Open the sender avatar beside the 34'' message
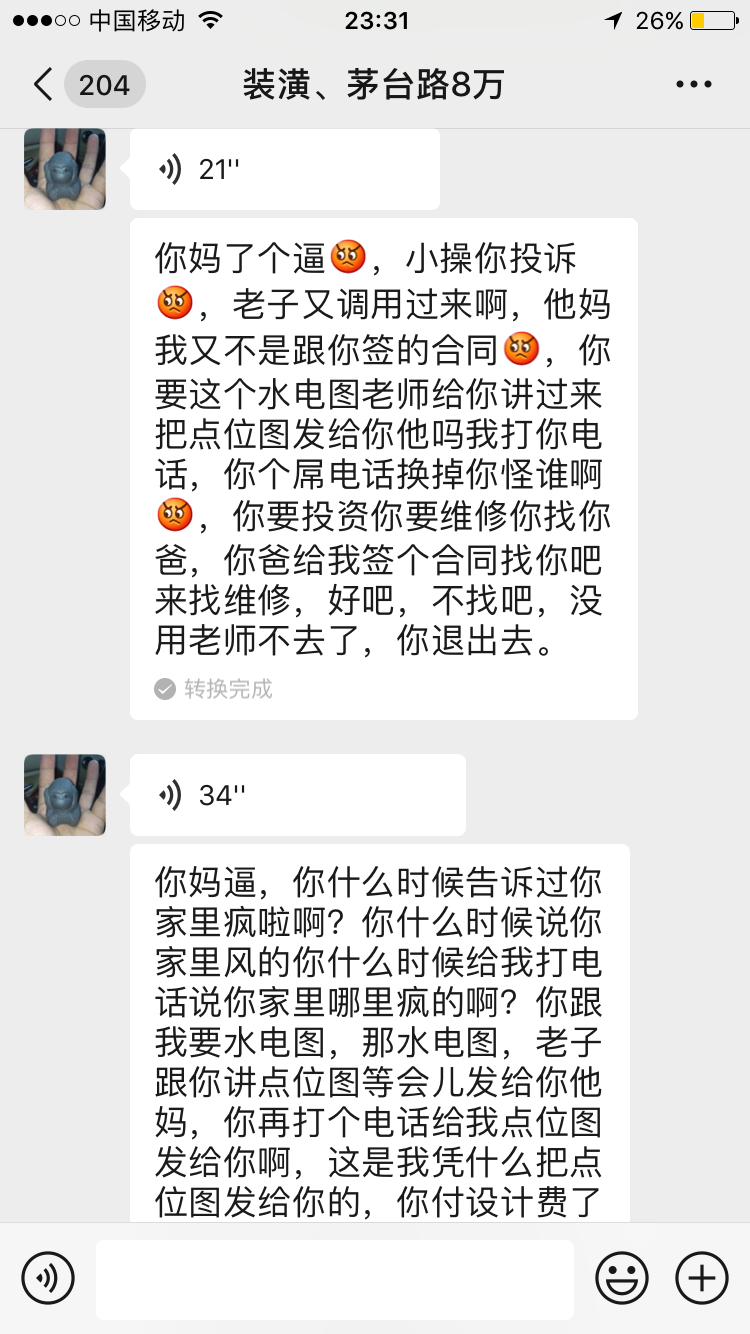 pos(65,795)
